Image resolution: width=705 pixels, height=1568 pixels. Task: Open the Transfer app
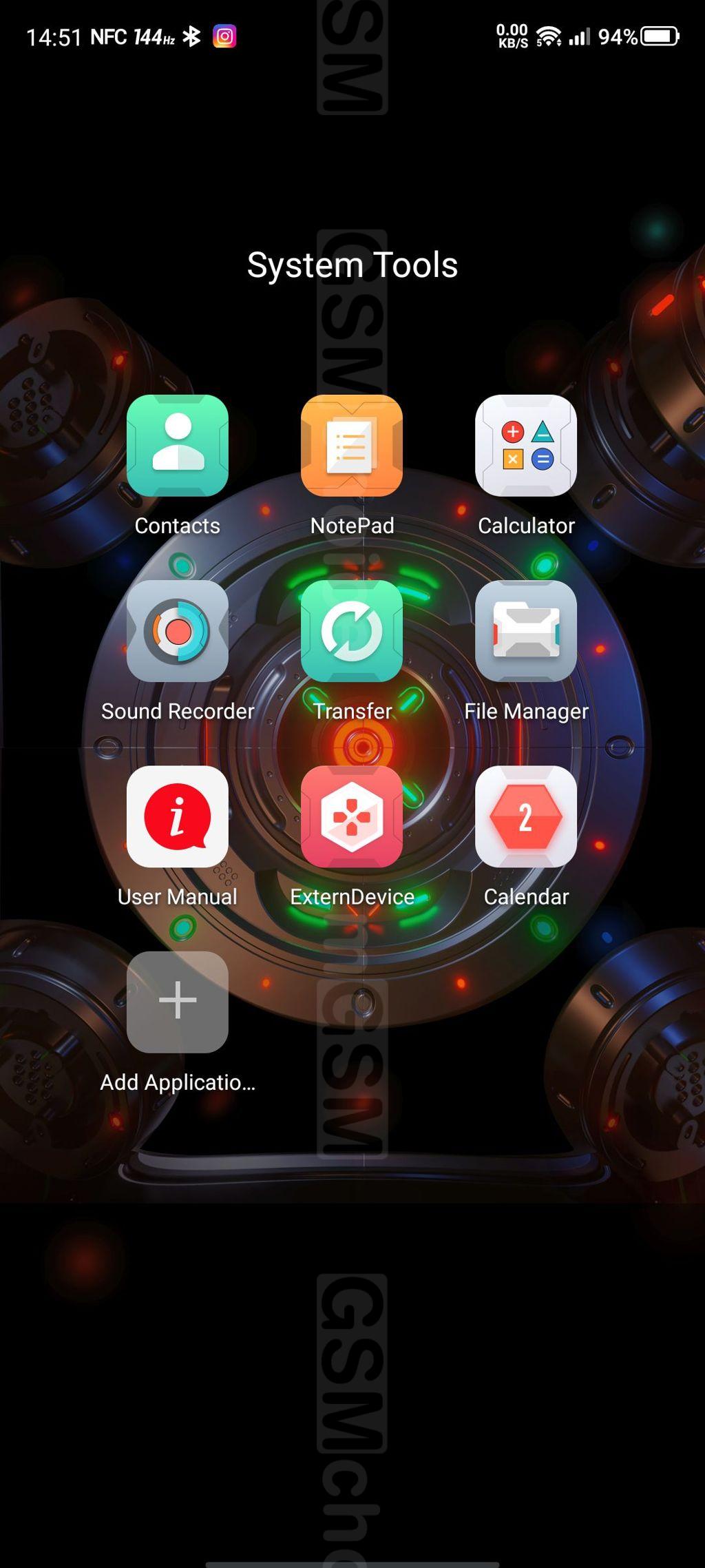coord(352,631)
